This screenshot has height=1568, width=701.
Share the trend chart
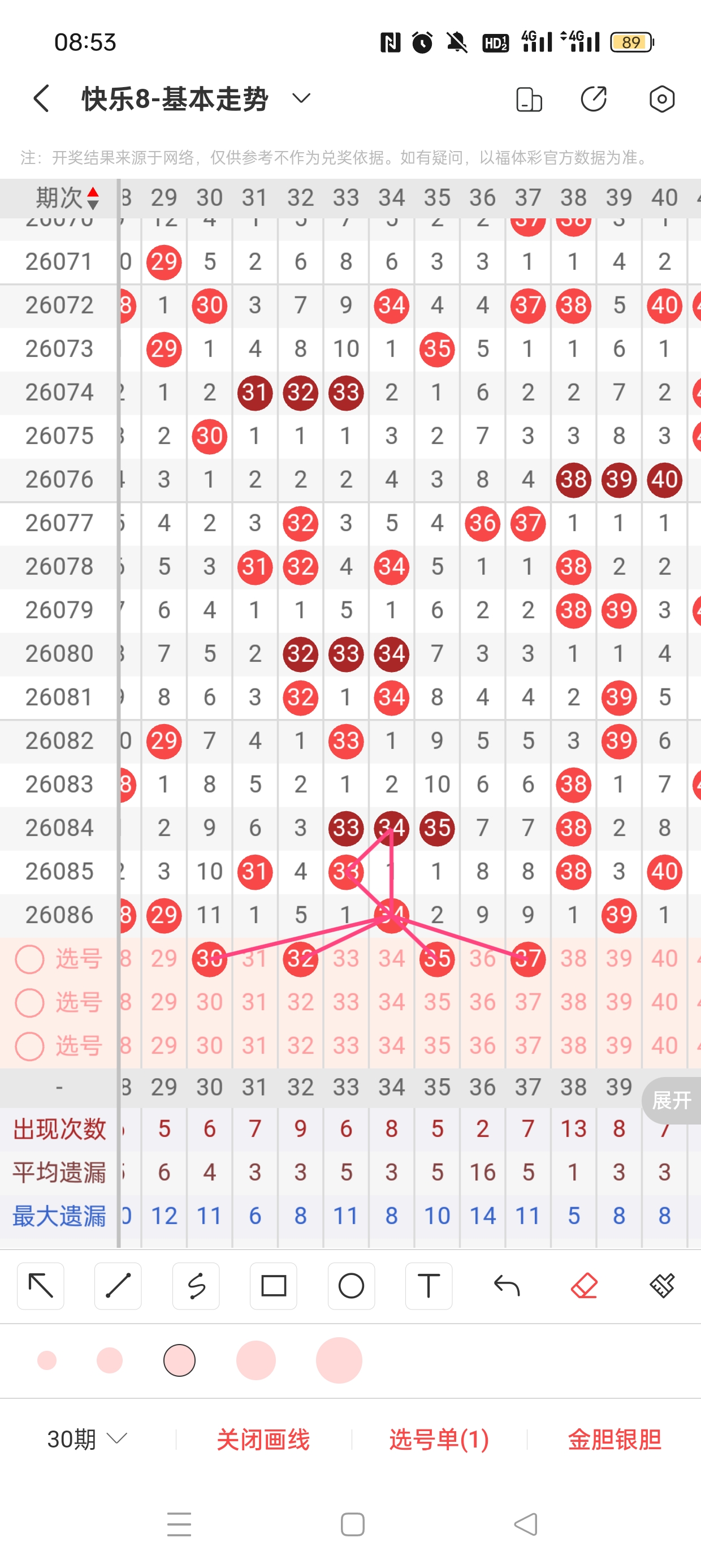594,99
